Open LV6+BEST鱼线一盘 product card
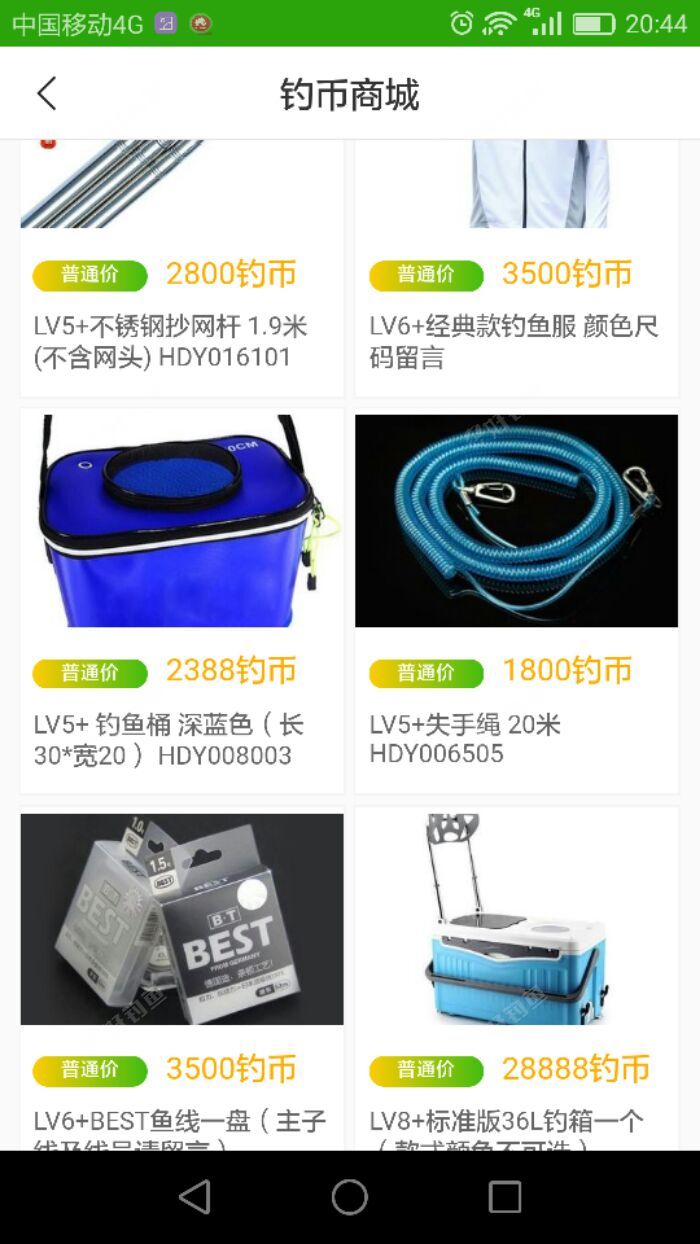The image size is (700, 1244). [181, 980]
